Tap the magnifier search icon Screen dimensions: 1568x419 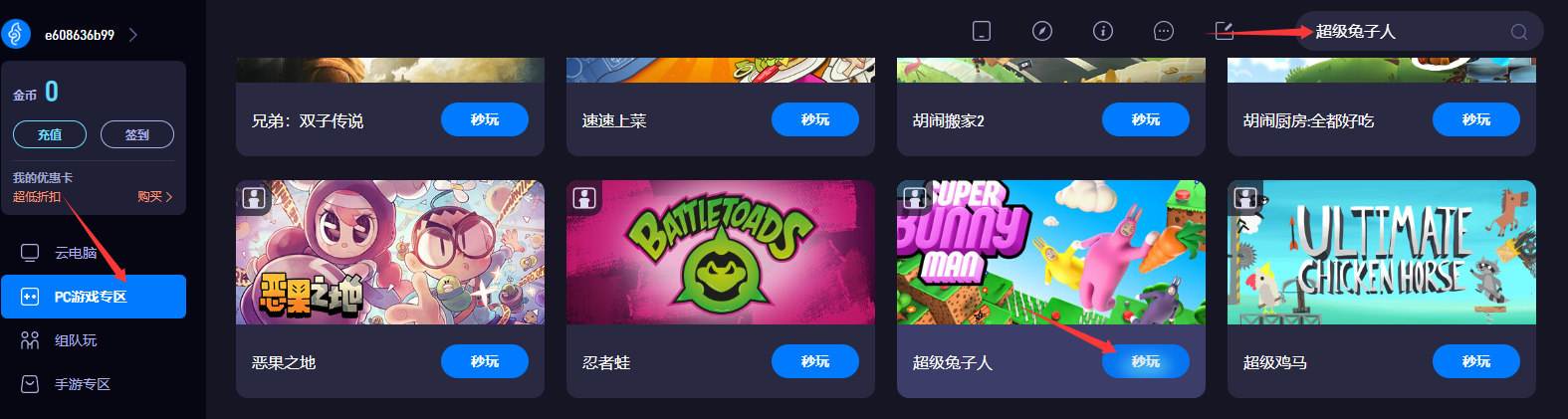(1518, 32)
